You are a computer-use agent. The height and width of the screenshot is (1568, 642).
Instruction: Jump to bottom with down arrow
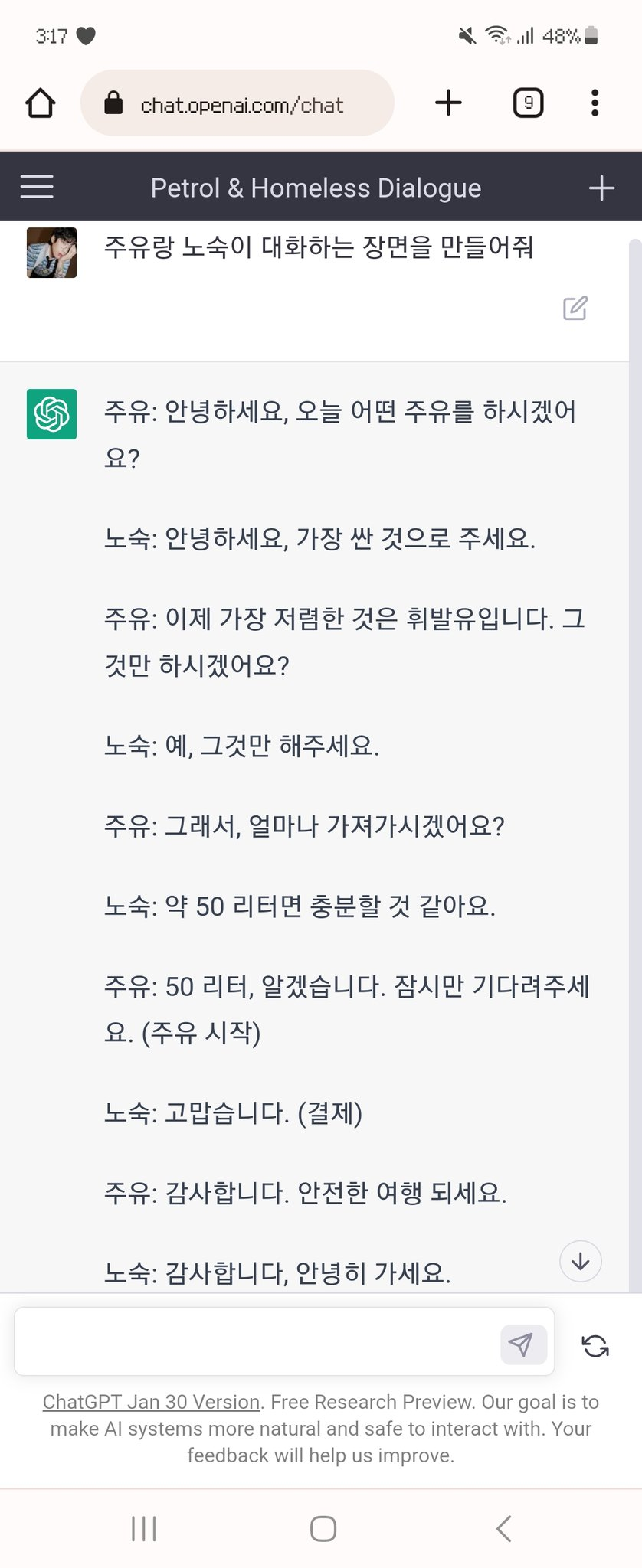point(581,1261)
